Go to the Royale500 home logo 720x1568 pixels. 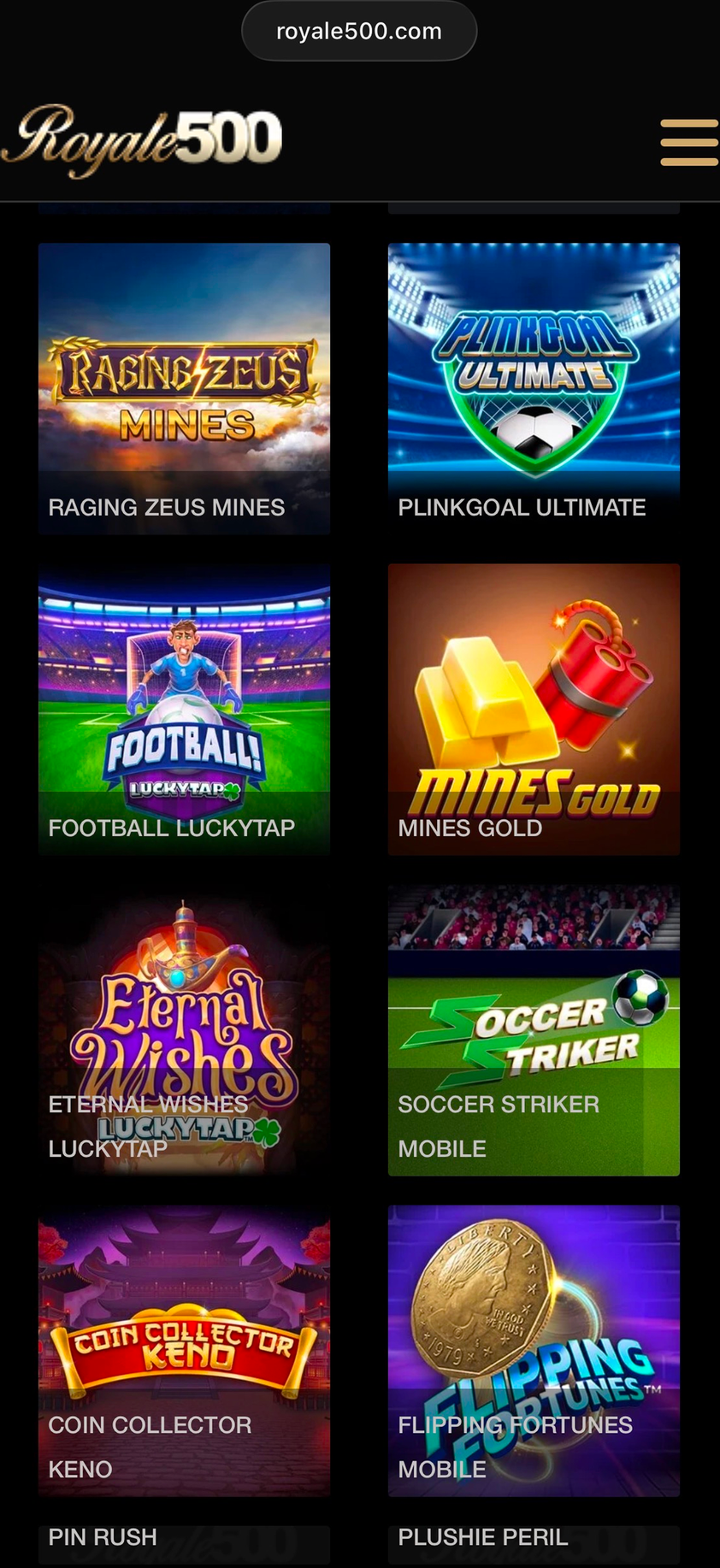[143, 139]
